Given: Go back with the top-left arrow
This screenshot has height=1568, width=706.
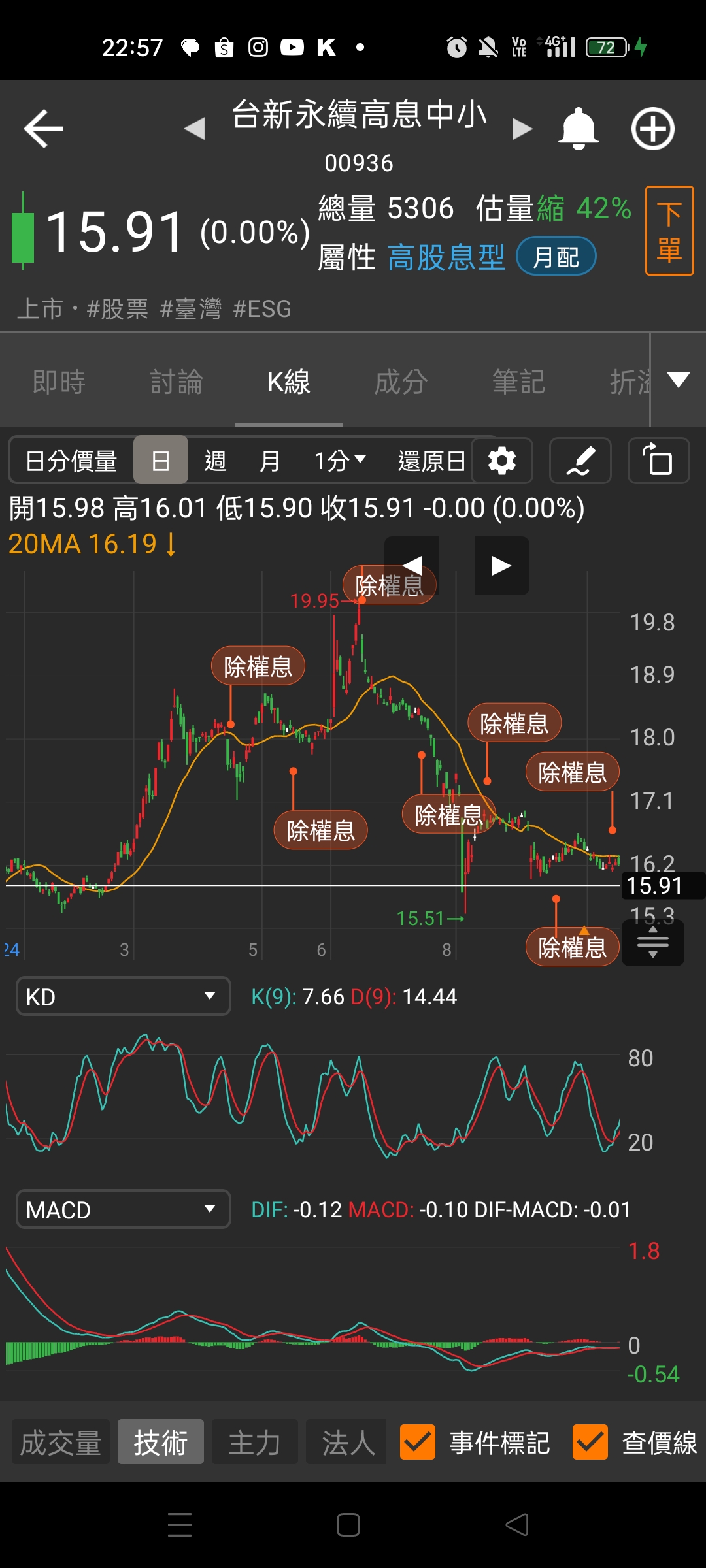Looking at the screenshot, I should [x=43, y=129].
